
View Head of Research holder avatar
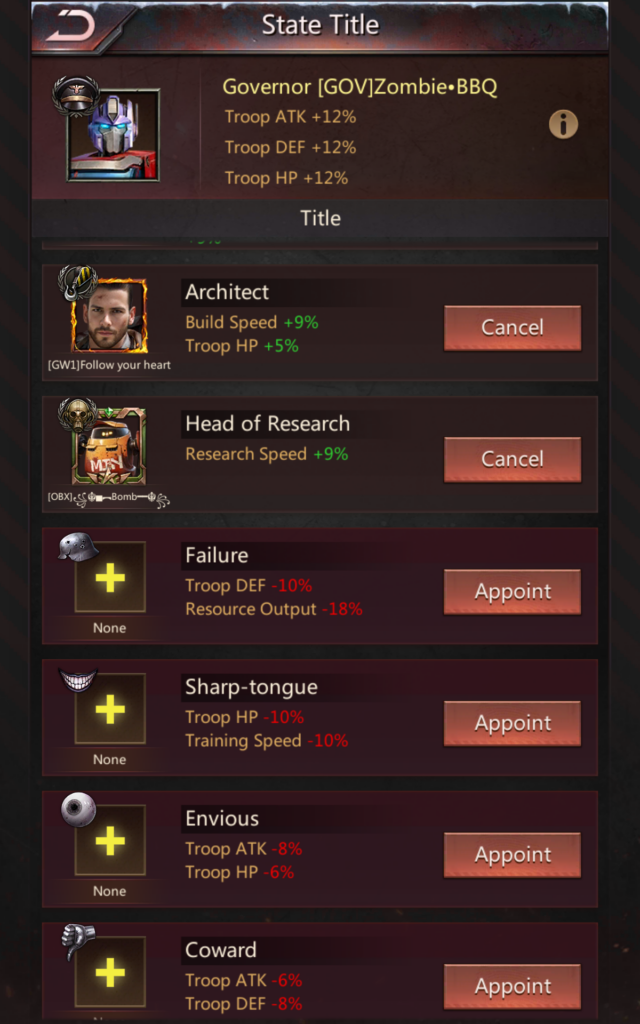coord(109,446)
